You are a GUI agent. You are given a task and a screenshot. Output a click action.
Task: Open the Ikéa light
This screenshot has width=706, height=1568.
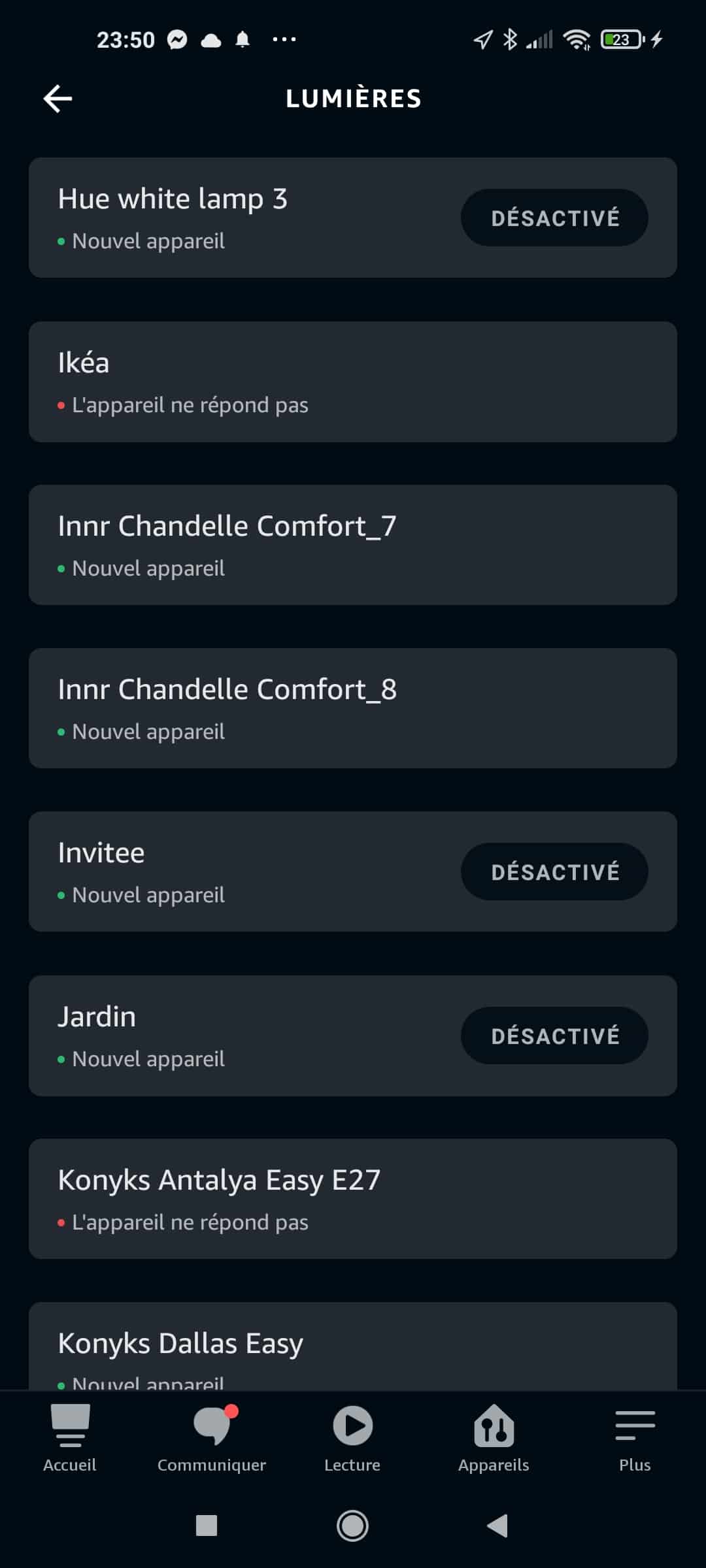(x=353, y=382)
